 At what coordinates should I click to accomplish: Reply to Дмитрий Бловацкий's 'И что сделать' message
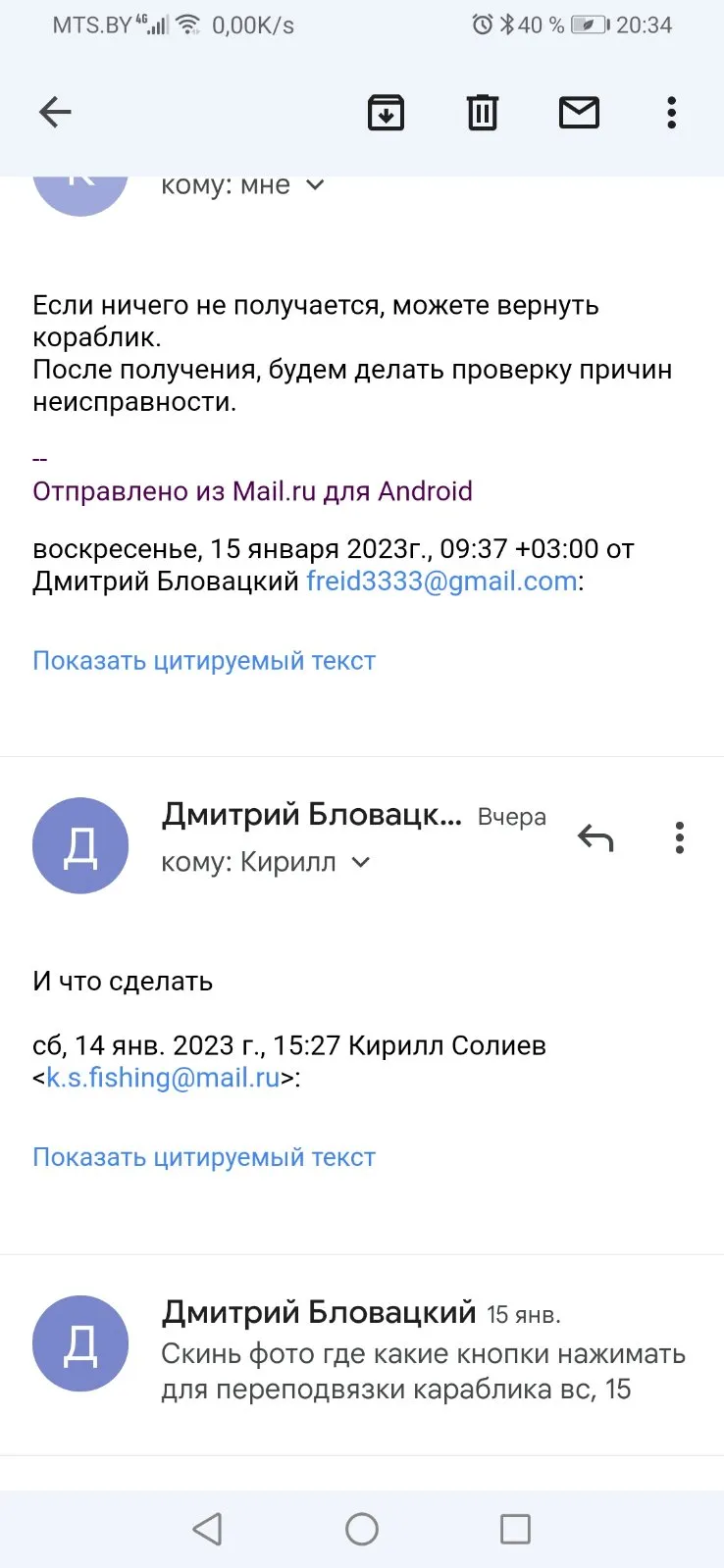click(x=595, y=838)
